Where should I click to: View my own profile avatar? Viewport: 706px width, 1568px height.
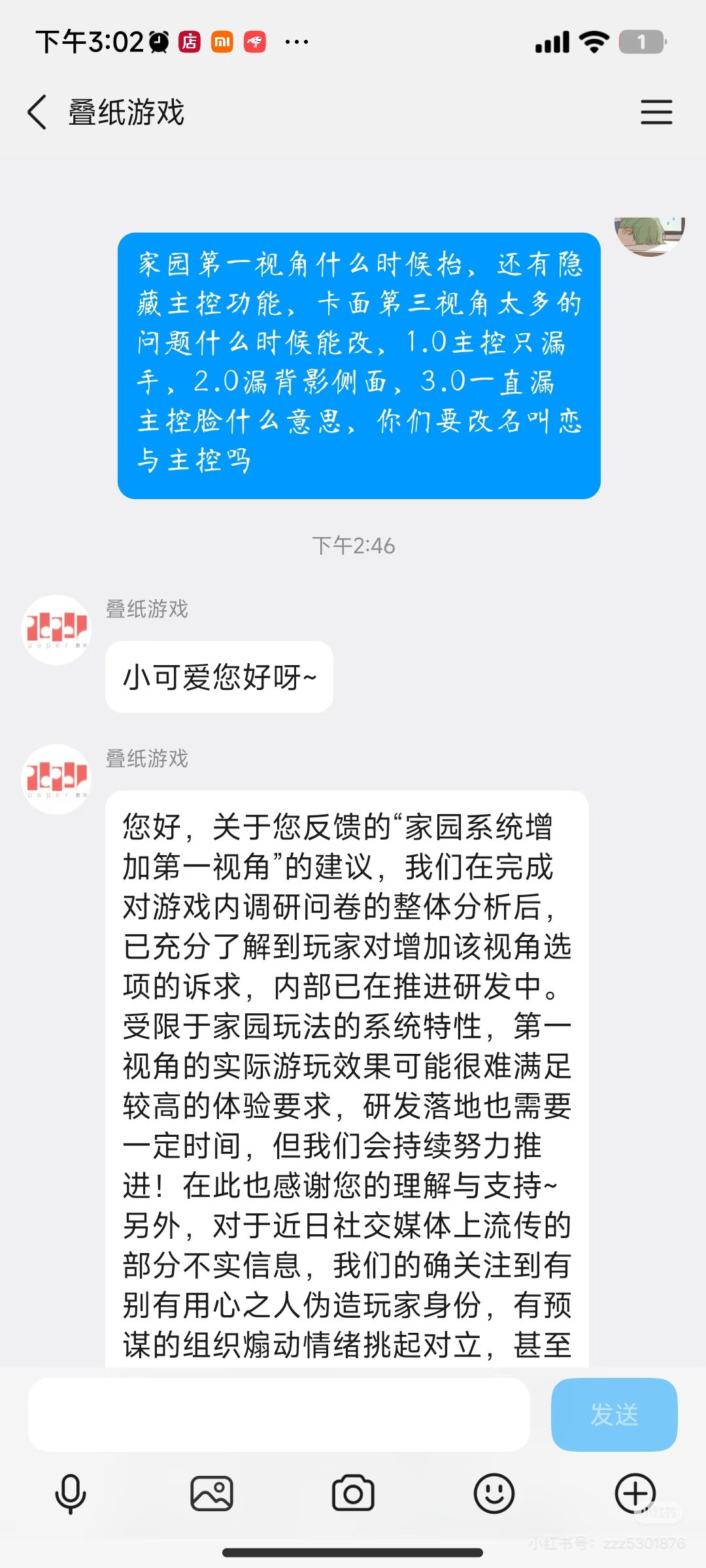coord(649,235)
